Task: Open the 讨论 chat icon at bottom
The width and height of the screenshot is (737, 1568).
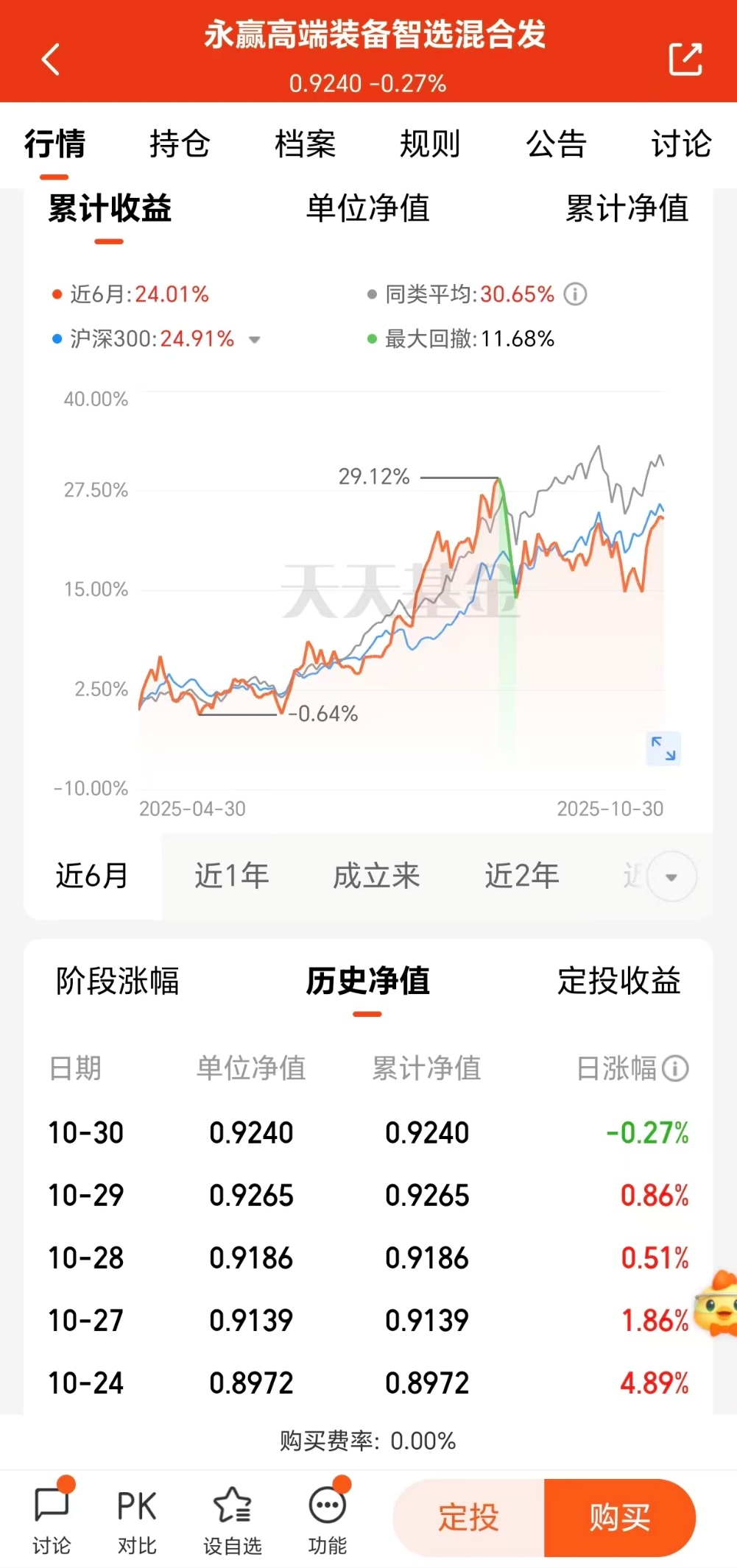Action: pos(50,1516)
